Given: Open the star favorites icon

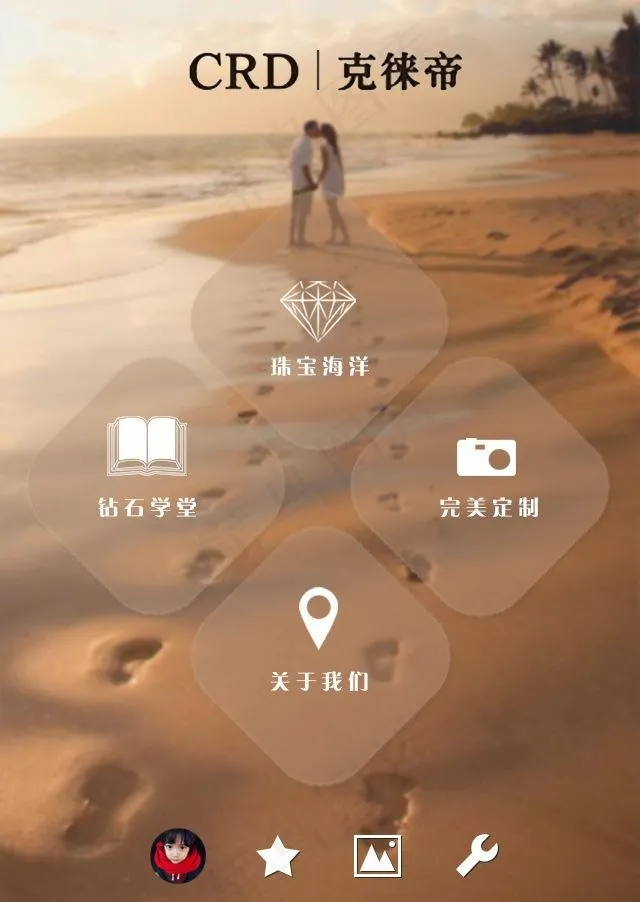Looking at the screenshot, I should tap(278, 857).
